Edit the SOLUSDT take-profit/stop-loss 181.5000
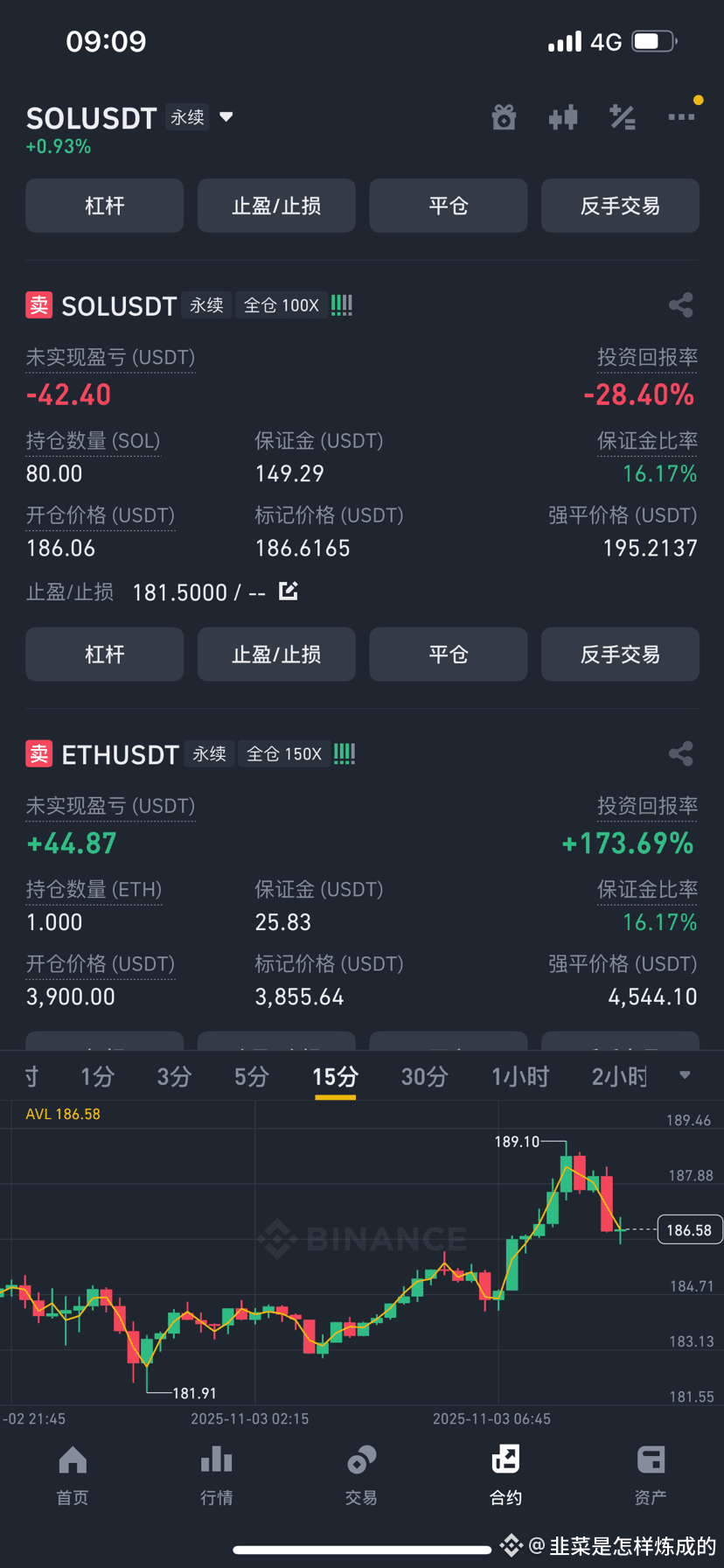 (x=289, y=591)
